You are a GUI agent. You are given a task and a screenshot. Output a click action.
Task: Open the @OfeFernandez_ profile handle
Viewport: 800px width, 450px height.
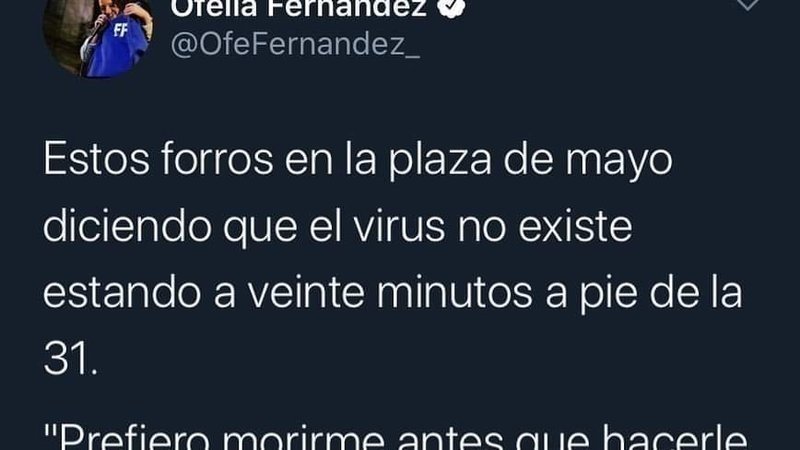pyautogui.click(x=297, y=47)
